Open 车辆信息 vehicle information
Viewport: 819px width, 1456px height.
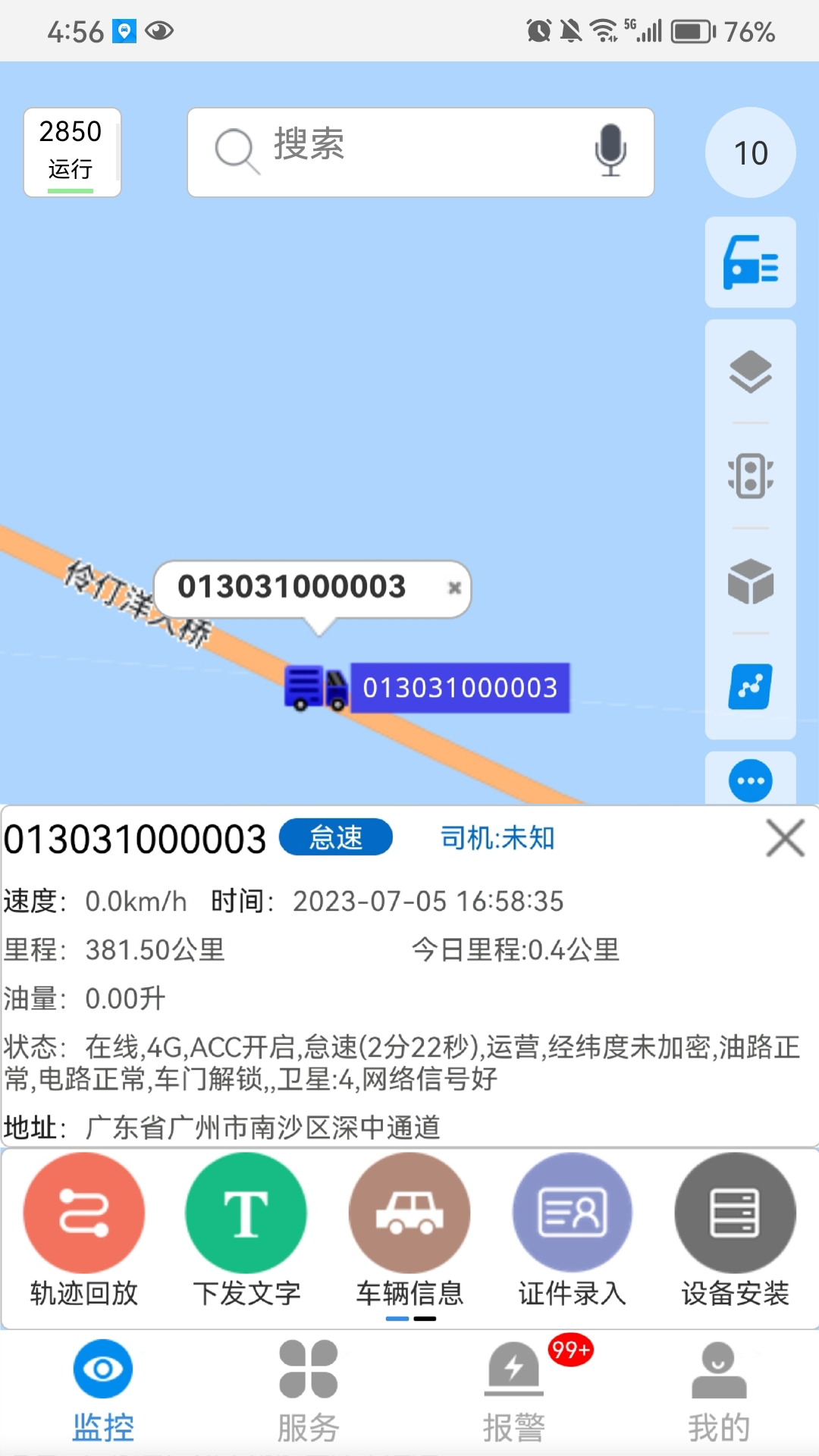tap(409, 1213)
